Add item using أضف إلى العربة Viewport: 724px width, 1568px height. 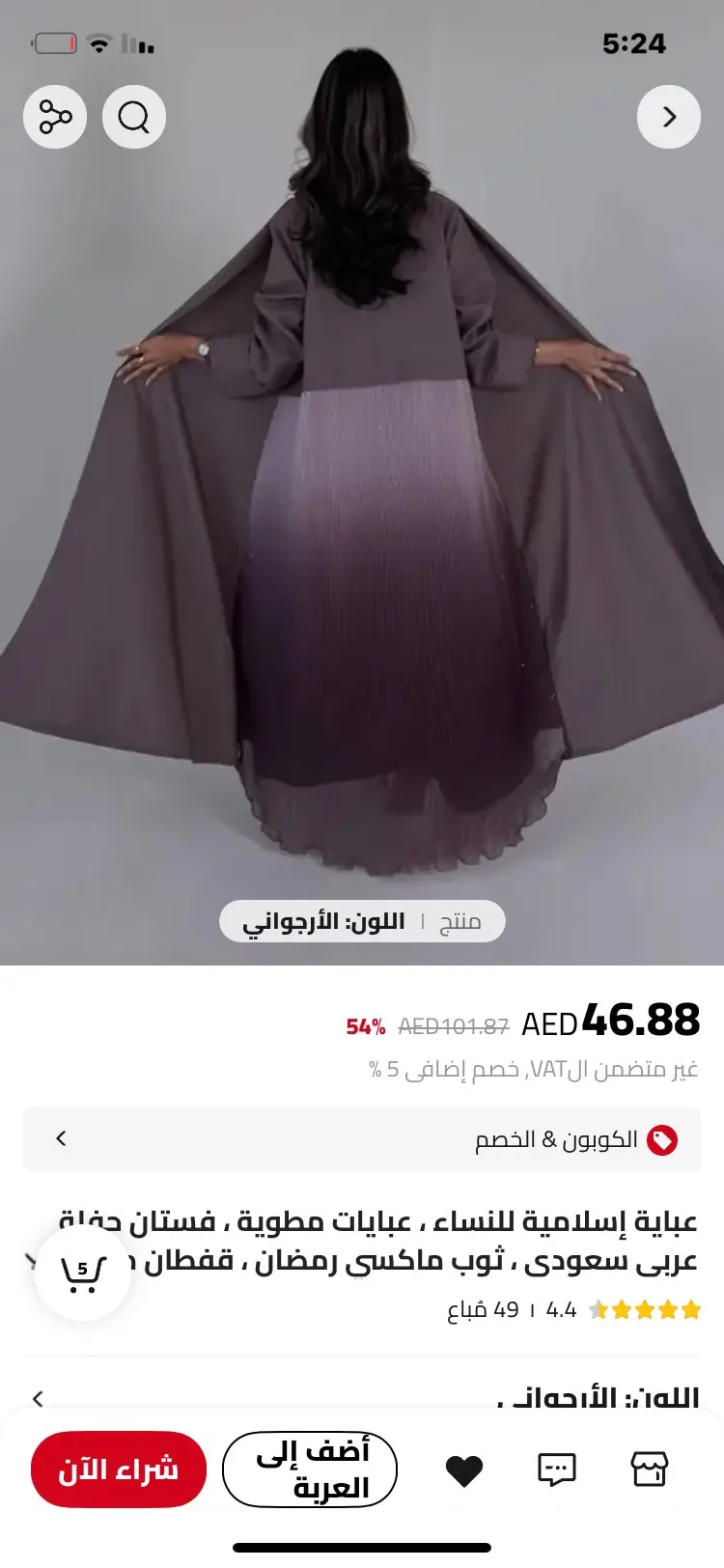310,1470
